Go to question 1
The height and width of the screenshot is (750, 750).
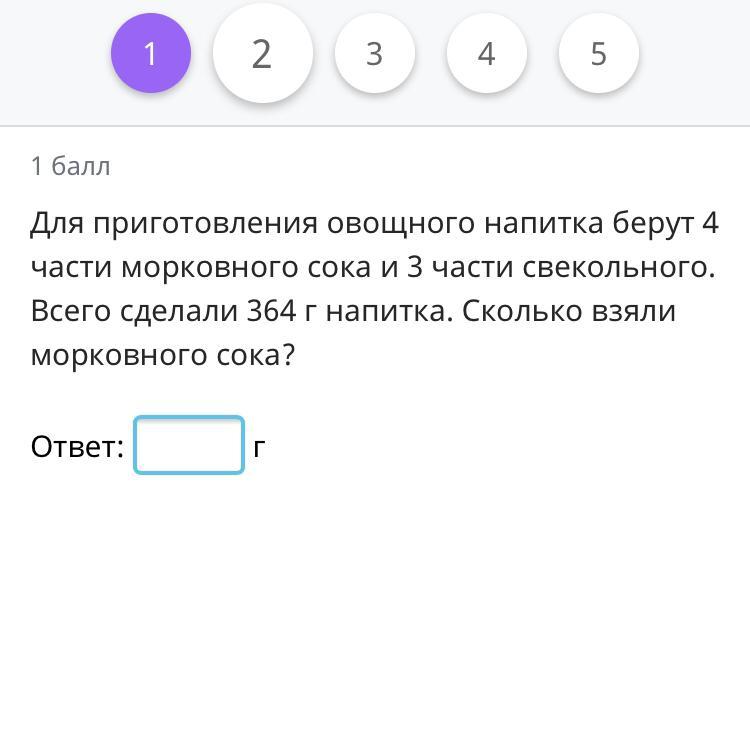click(151, 53)
